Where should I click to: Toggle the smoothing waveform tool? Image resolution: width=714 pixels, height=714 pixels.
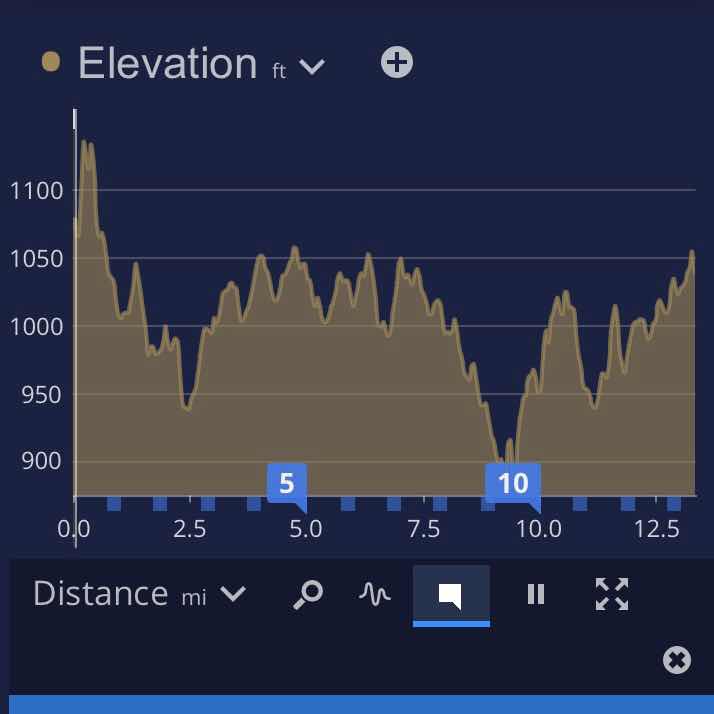tap(375, 594)
